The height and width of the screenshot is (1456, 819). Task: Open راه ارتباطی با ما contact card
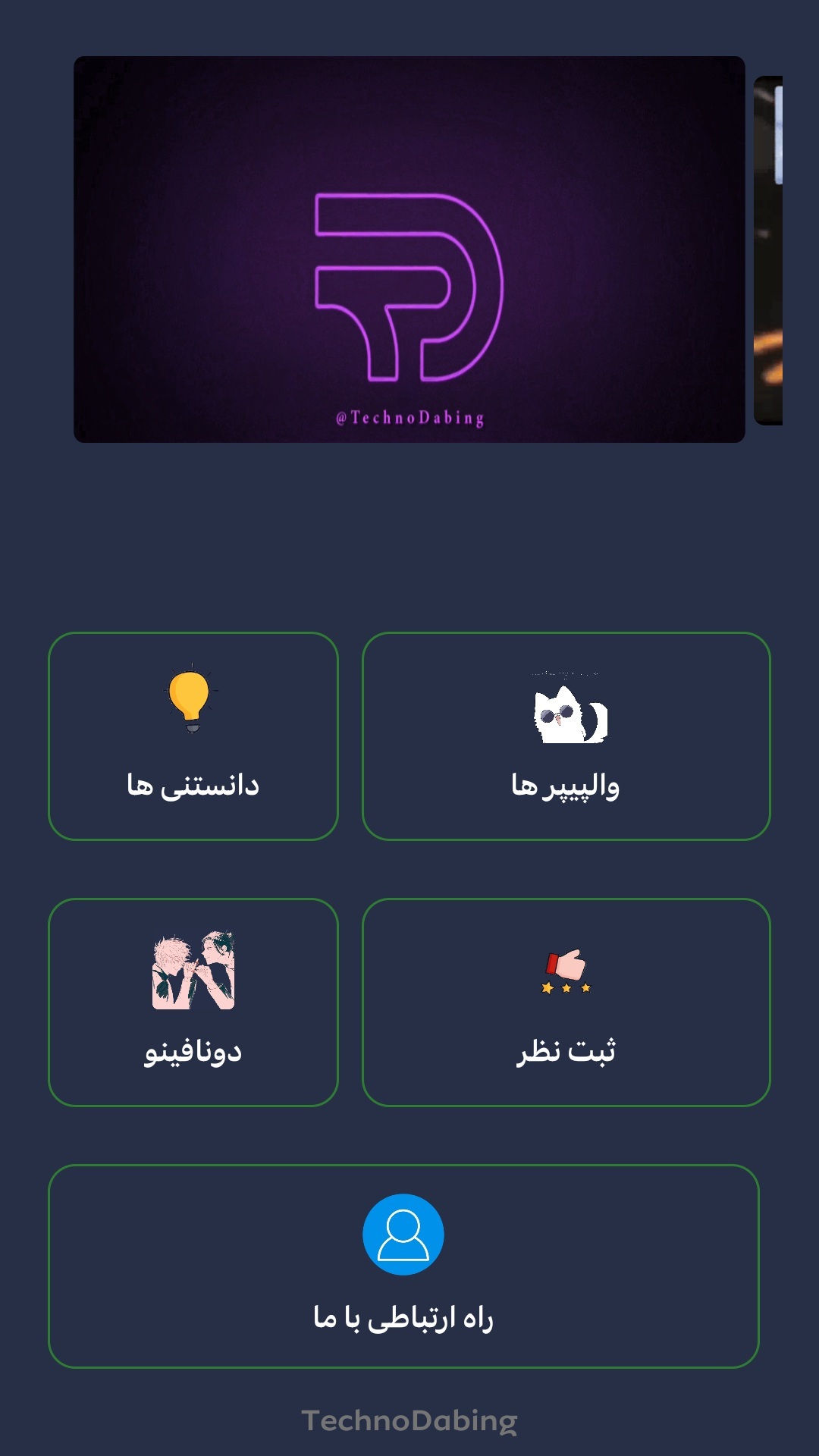click(x=403, y=1266)
